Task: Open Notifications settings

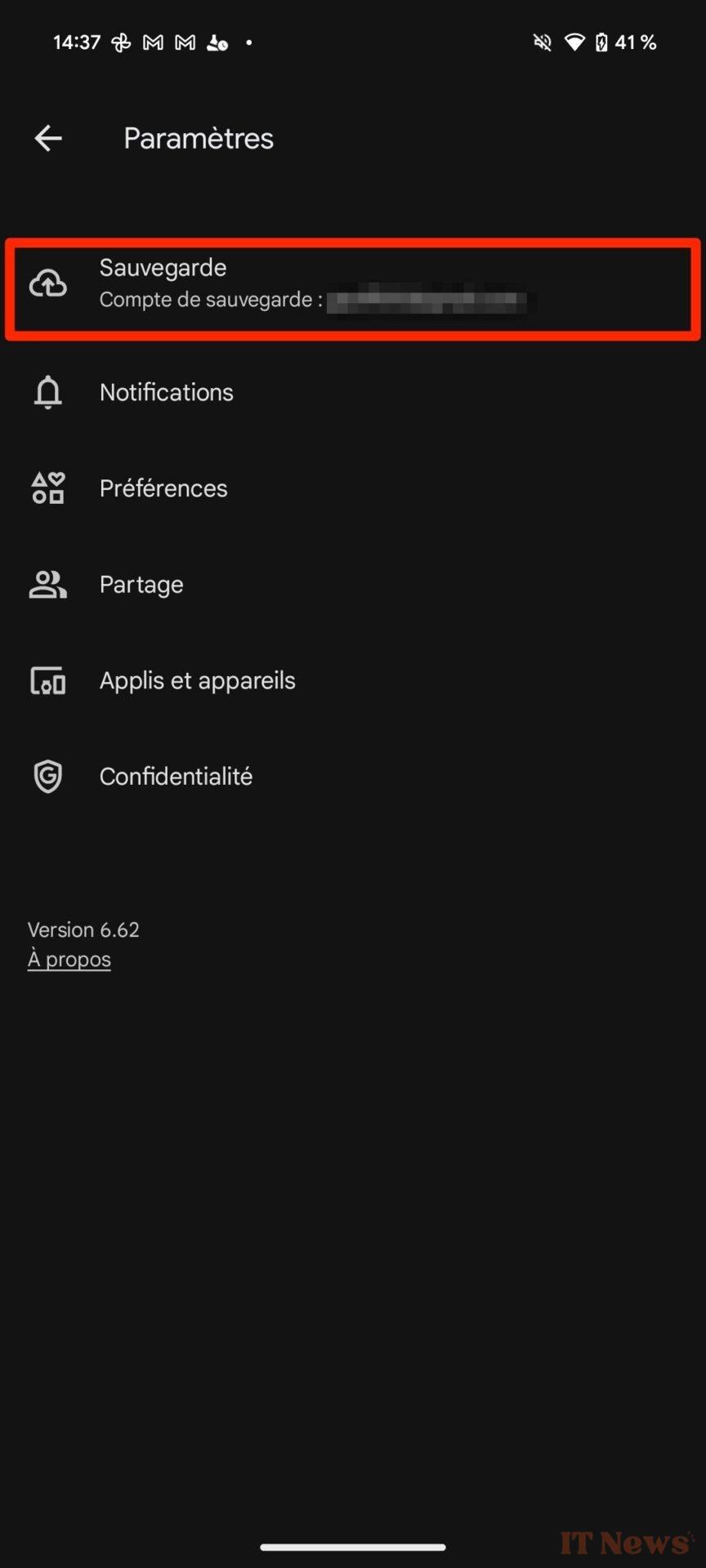Action: coord(353,392)
